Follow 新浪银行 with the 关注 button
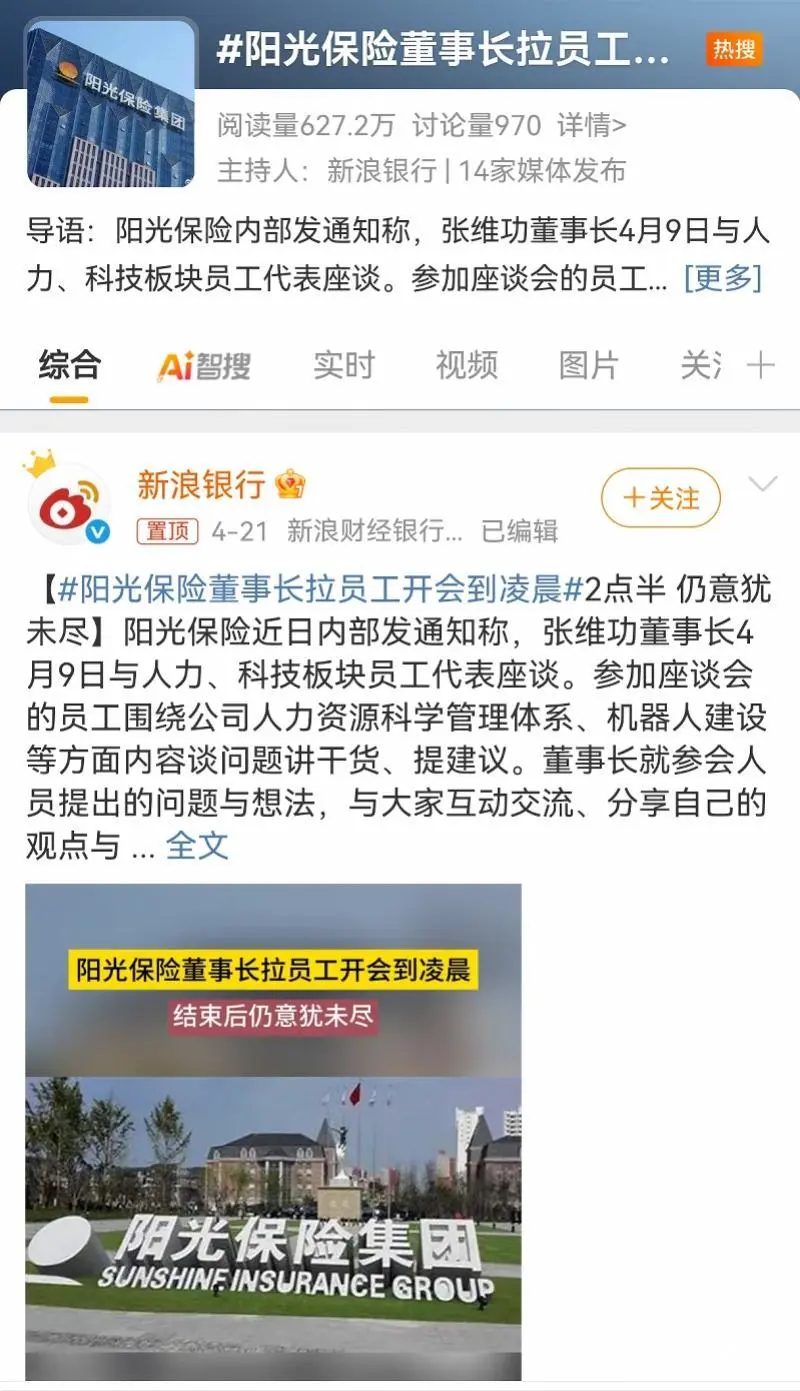The width and height of the screenshot is (800, 1391). (660, 498)
